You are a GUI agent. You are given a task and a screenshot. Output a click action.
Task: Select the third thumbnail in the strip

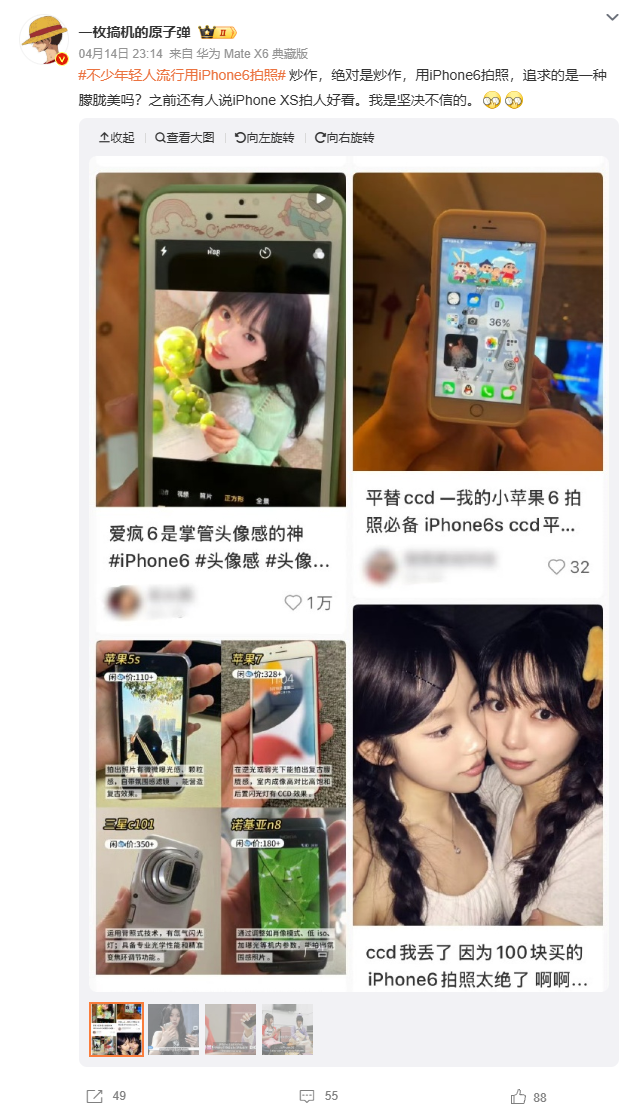[231, 1029]
